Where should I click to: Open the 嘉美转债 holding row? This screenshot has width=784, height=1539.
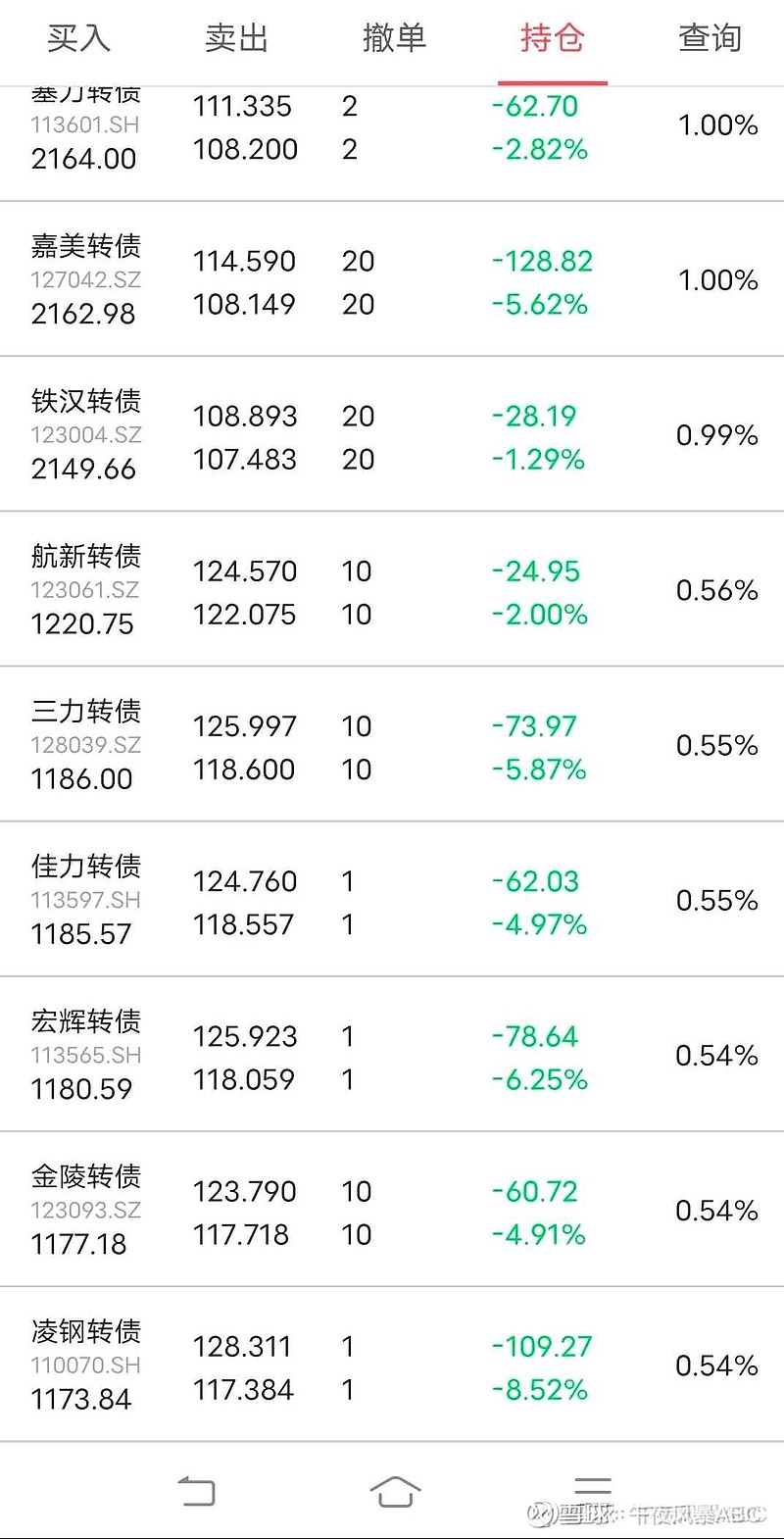pyautogui.click(x=392, y=279)
